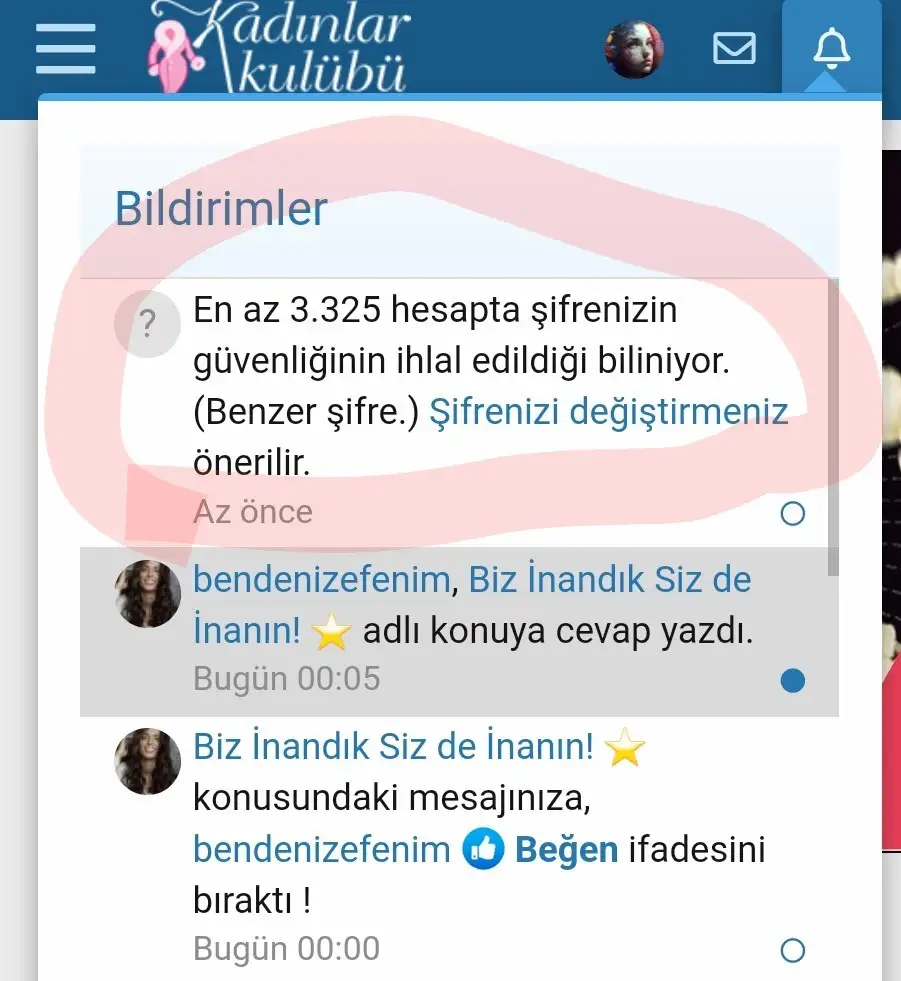Mark the 00:00 Beğen notification as read
Viewport: 901px width, 981px height.
click(x=792, y=950)
